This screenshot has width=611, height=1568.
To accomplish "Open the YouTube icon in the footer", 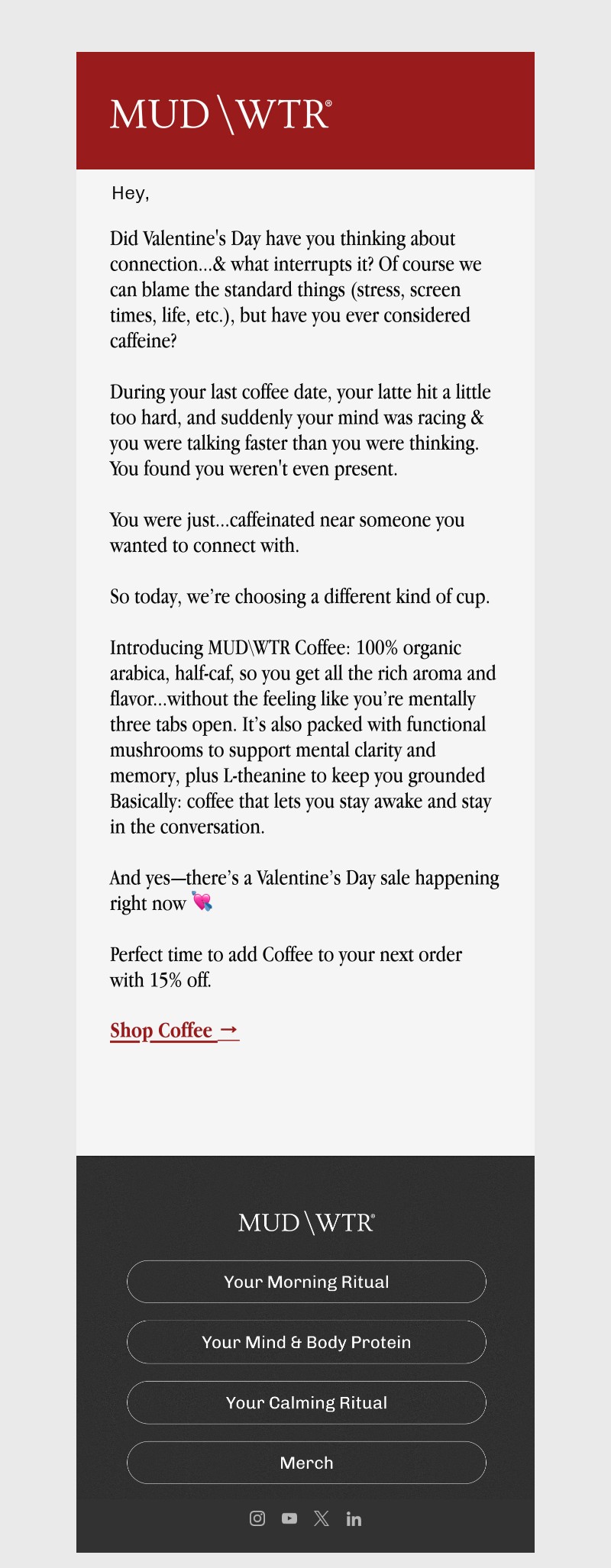I will [289, 1518].
